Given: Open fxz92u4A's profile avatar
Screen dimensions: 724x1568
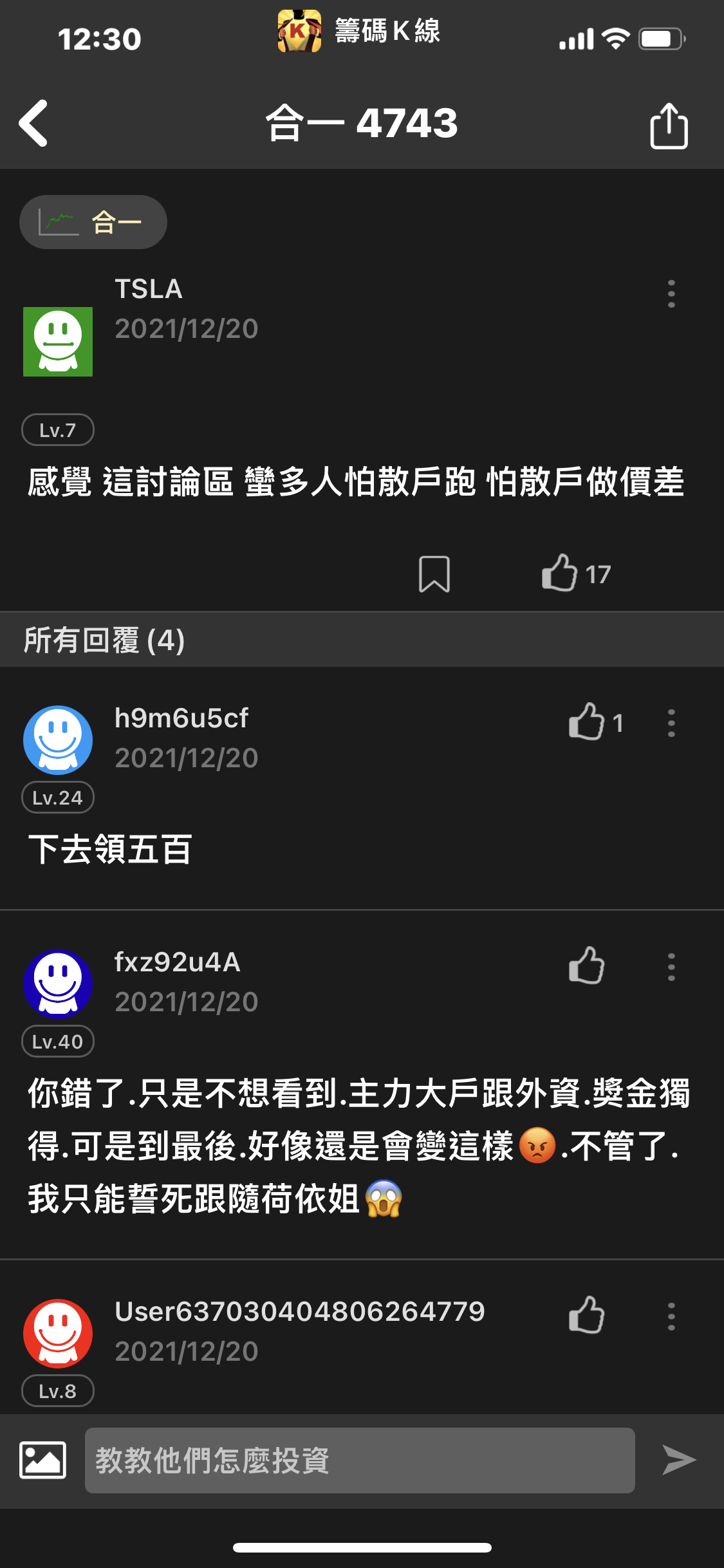Looking at the screenshot, I should pyautogui.click(x=58, y=984).
